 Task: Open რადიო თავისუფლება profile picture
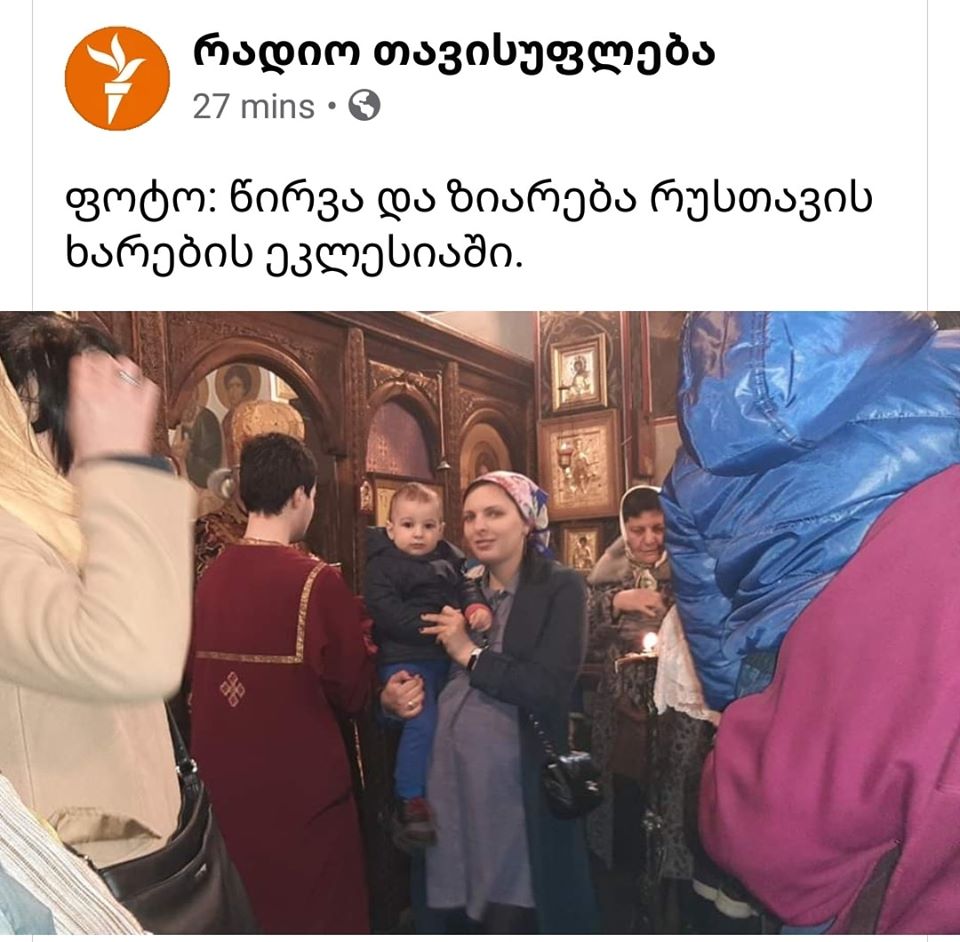[x=117, y=78]
